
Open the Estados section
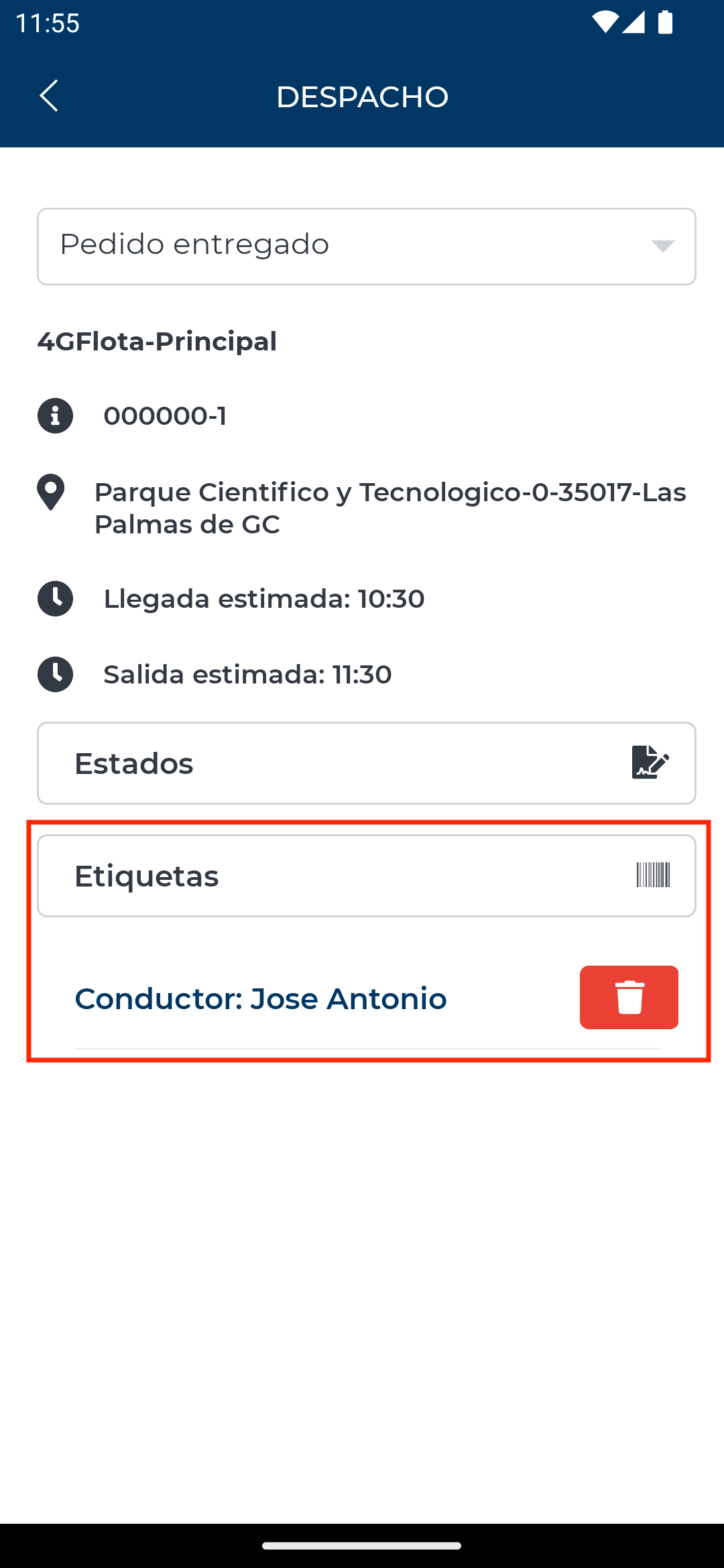tap(366, 763)
